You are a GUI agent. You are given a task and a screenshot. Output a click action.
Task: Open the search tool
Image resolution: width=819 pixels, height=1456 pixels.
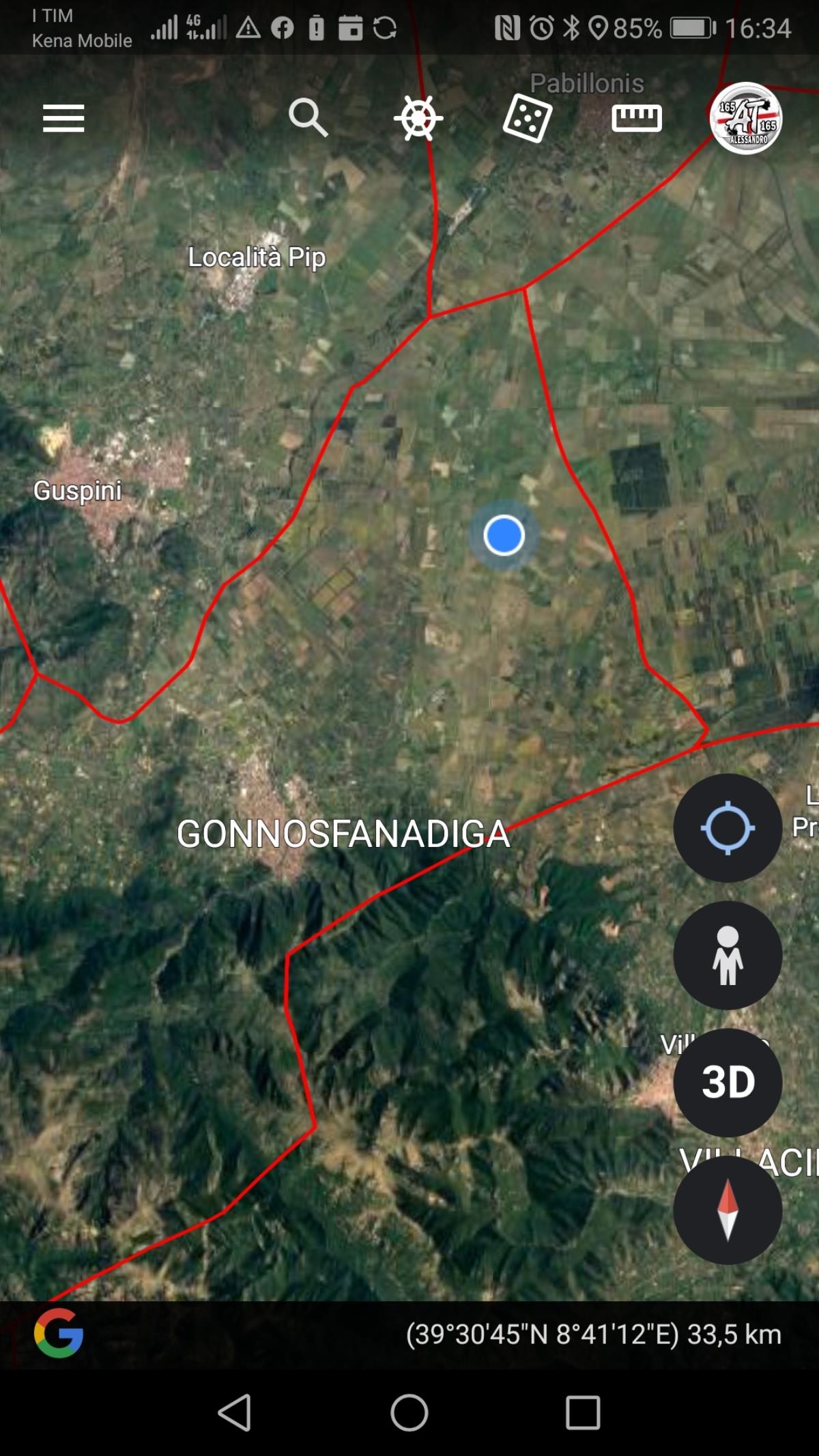tap(308, 118)
